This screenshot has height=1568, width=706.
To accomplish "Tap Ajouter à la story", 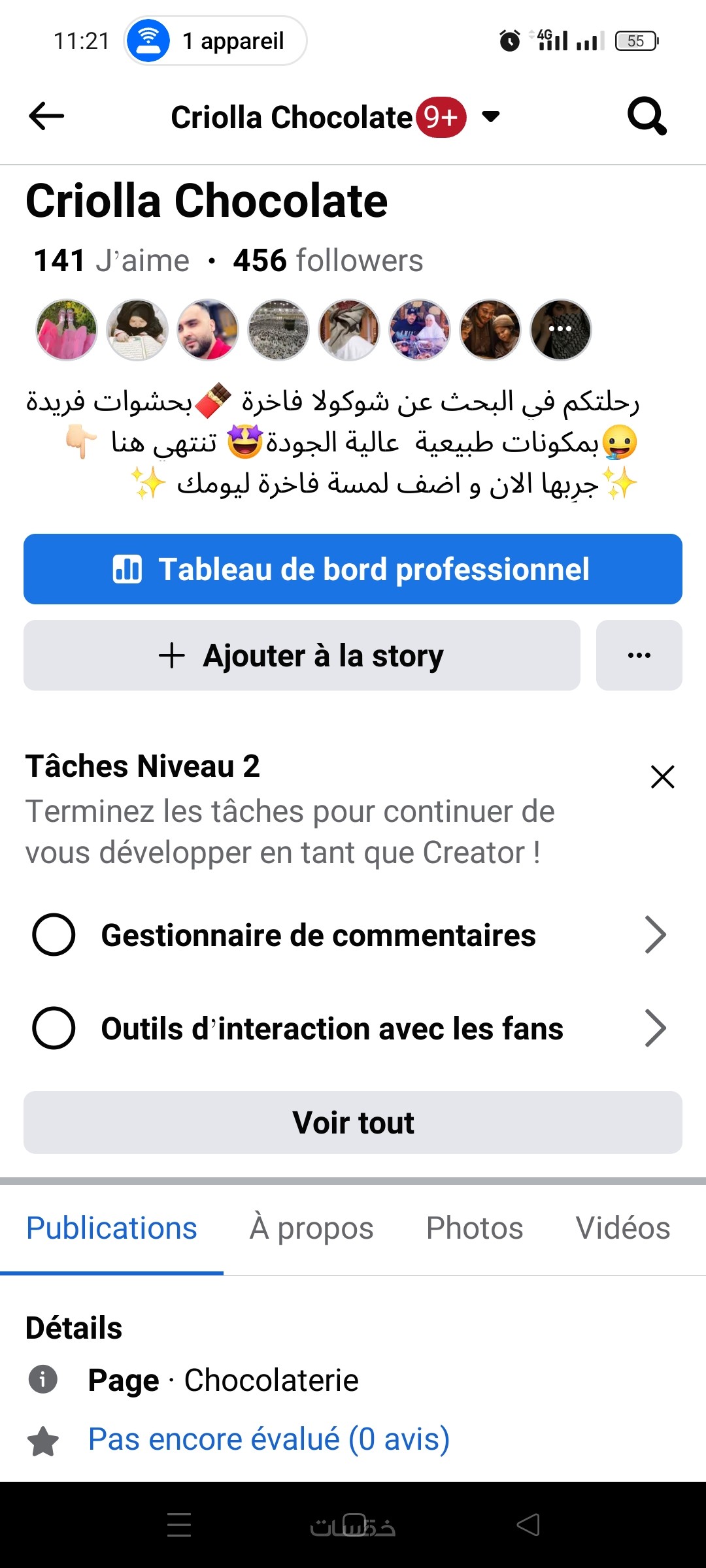I will [302, 655].
